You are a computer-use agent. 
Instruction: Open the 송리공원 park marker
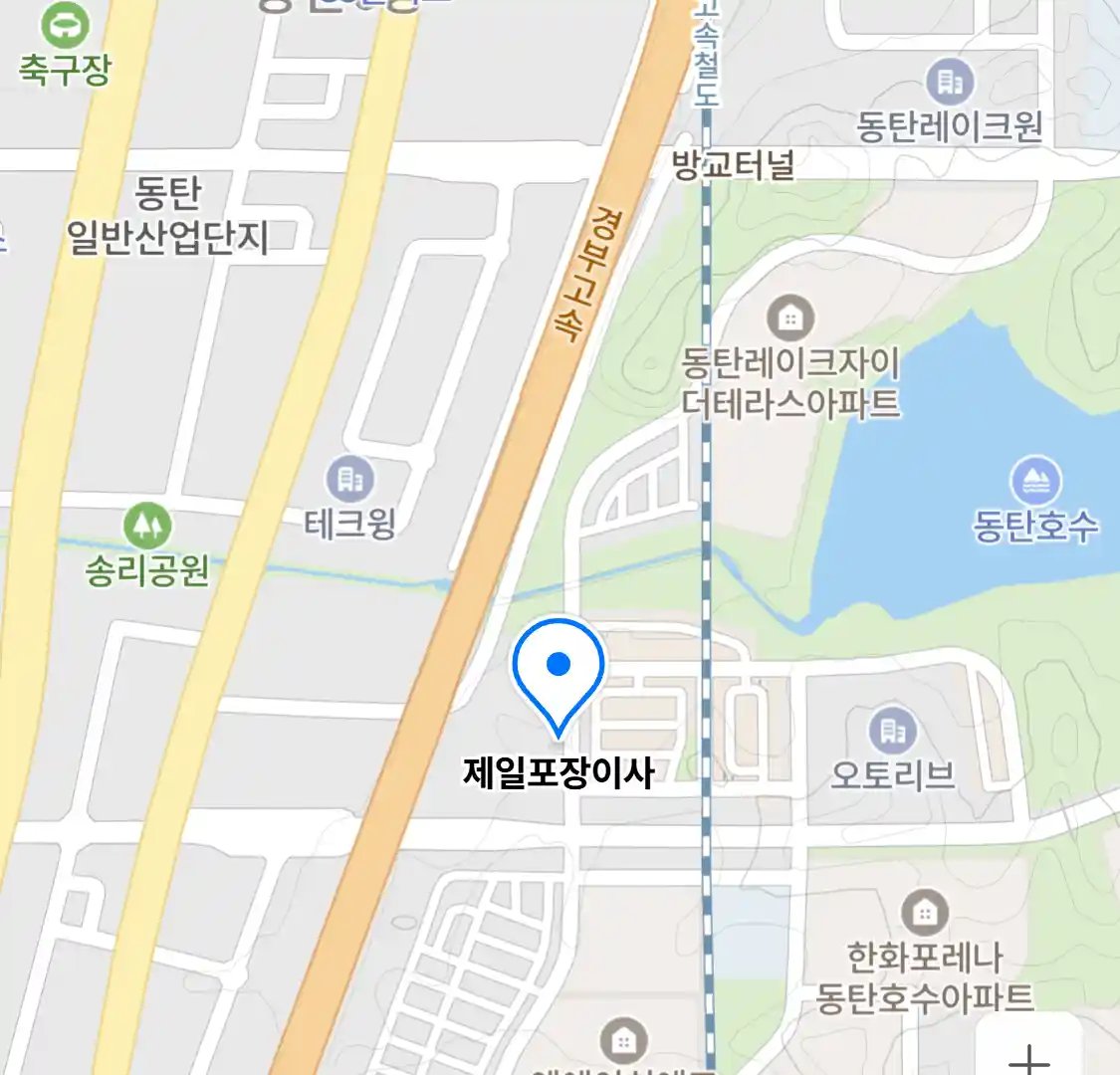[x=147, y=527]
